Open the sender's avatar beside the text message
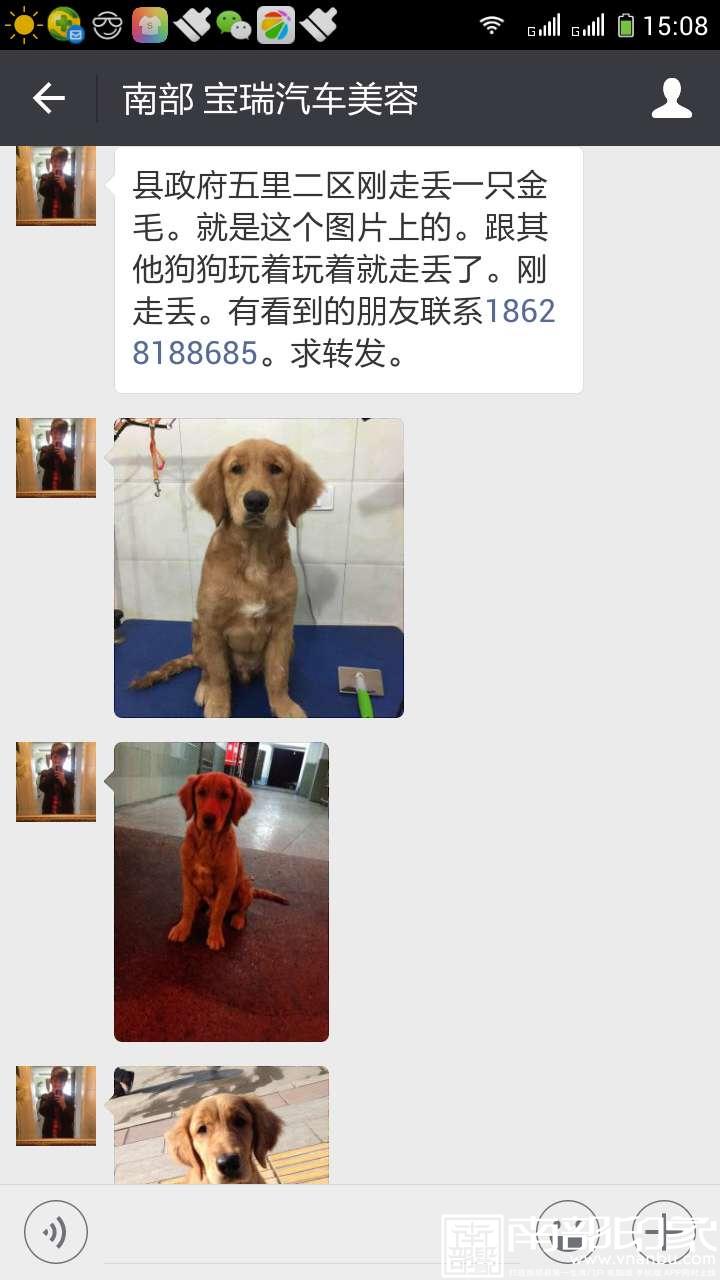The height and width of the screenshot is (1280, 720). point(56,185)
